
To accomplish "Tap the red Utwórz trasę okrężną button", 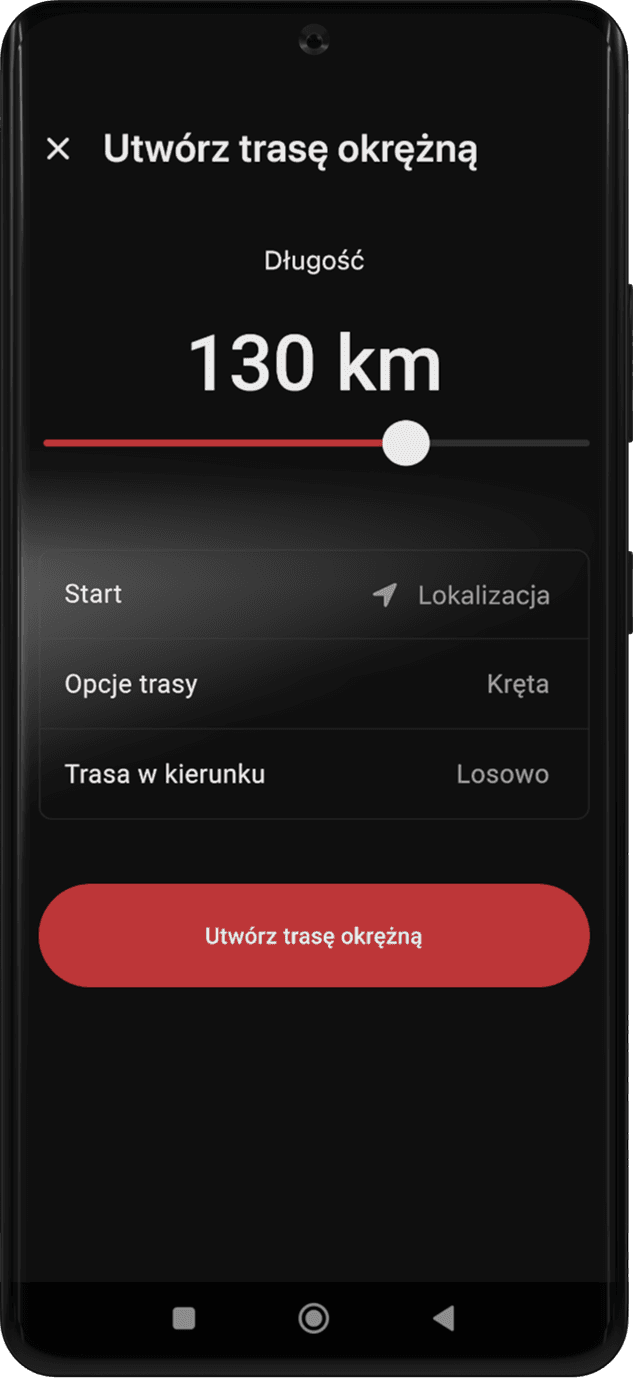I will point(314,936).
